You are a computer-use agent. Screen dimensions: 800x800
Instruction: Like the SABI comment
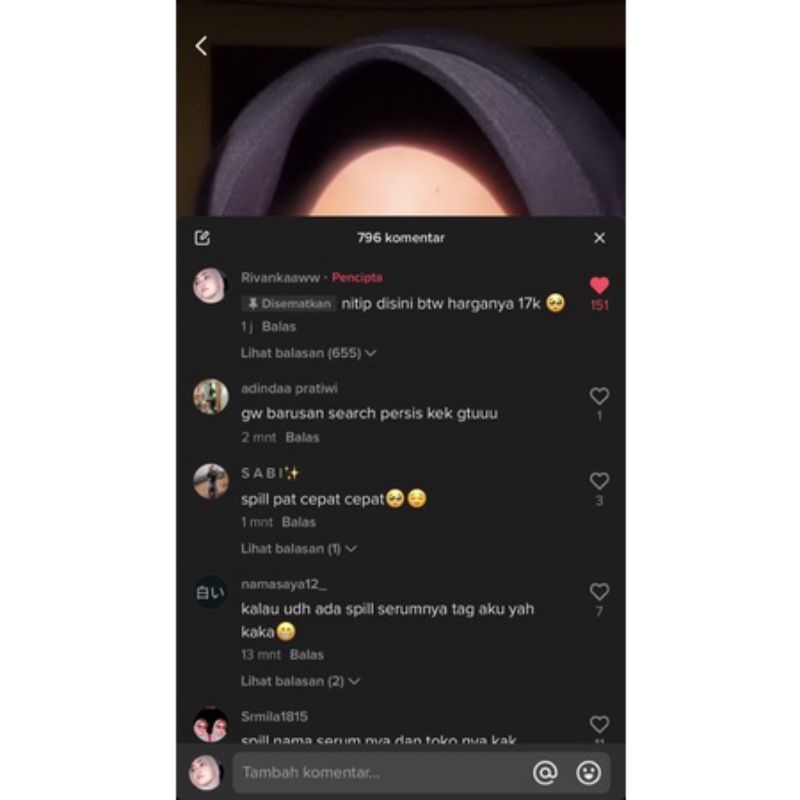pyautogui.click(x=599, y=481)
